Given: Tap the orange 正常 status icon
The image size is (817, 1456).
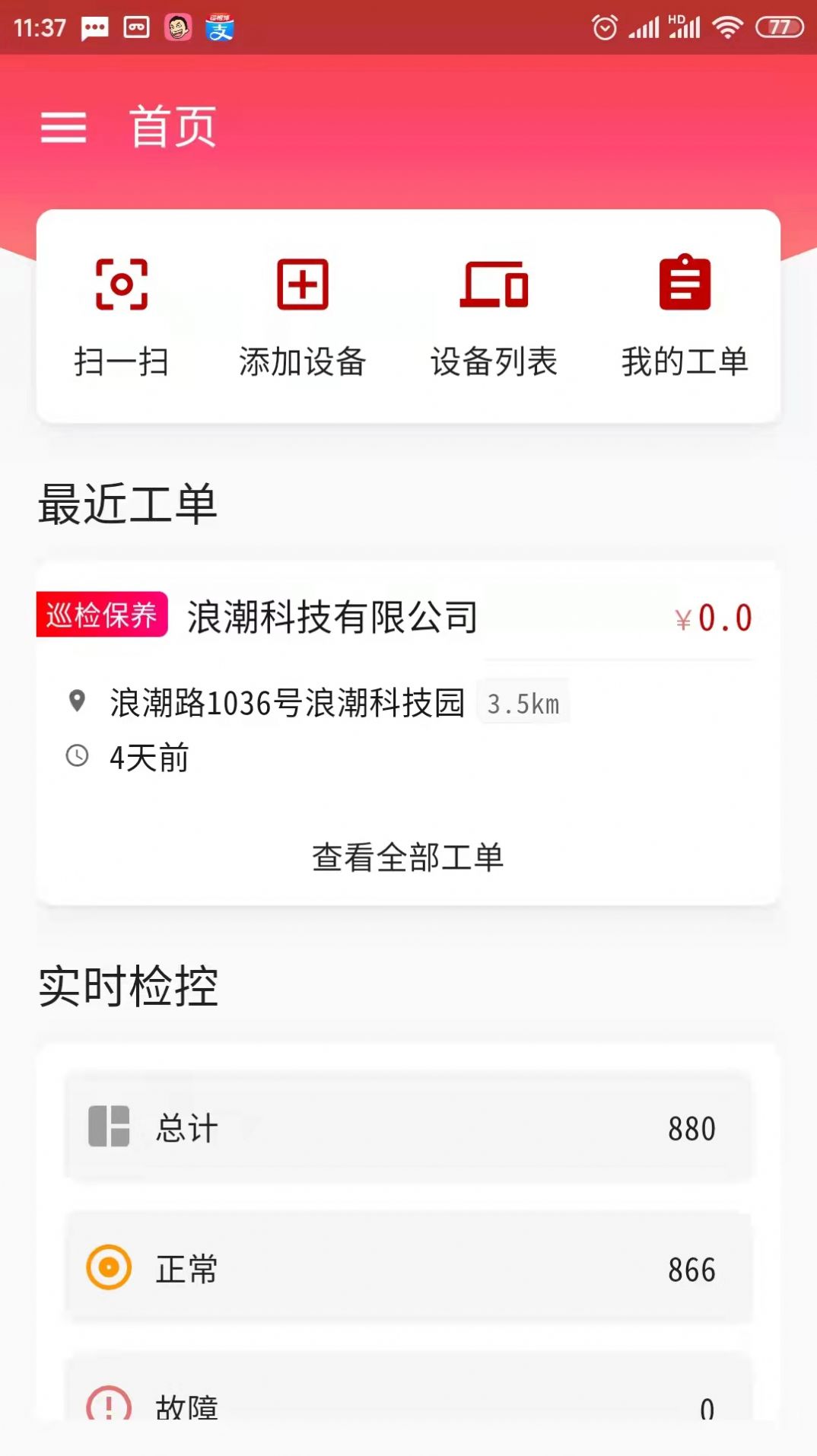Looking at the screenshot, I should pos(107,1269).
